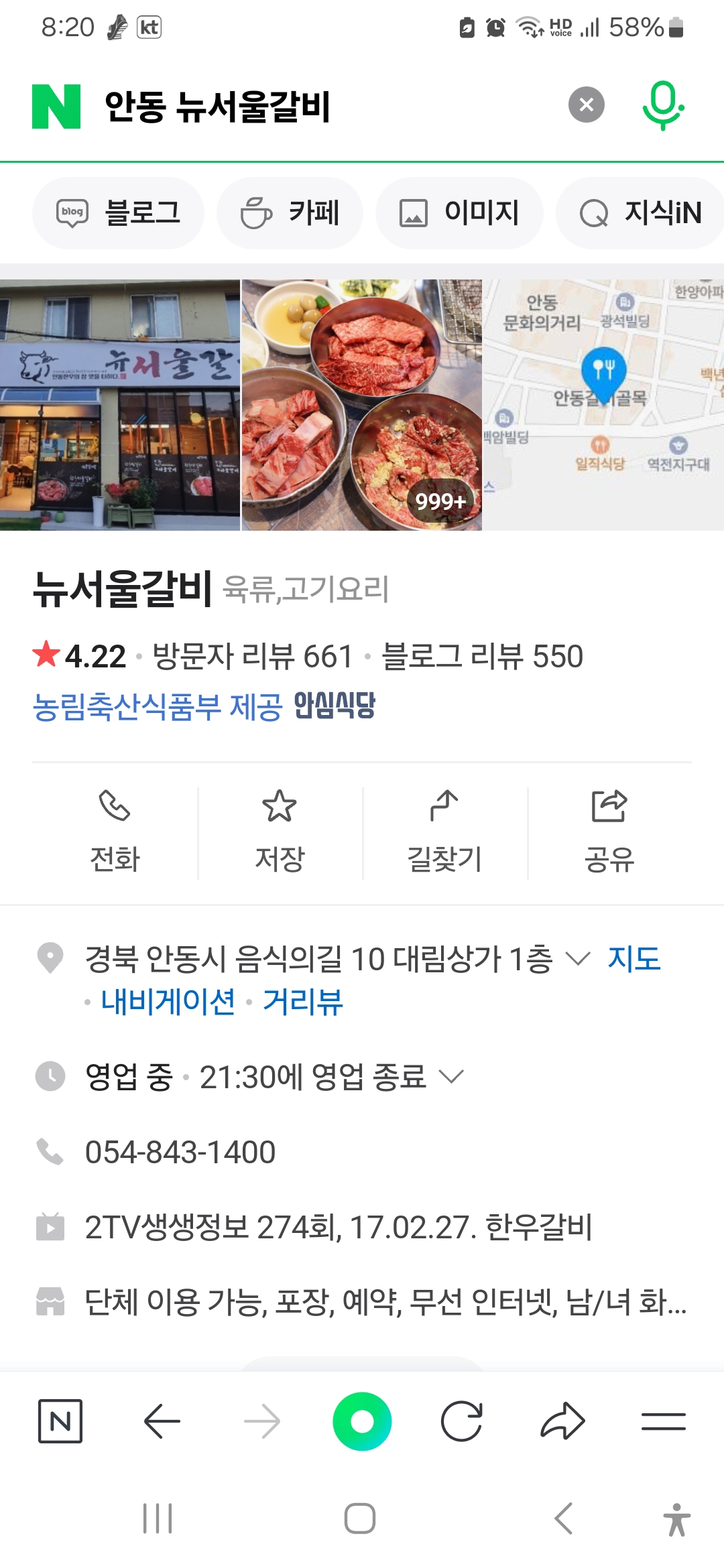This screenshot has width=724, height=1568.
Task: Open the map preview tile
Action: tap(604, 405)
